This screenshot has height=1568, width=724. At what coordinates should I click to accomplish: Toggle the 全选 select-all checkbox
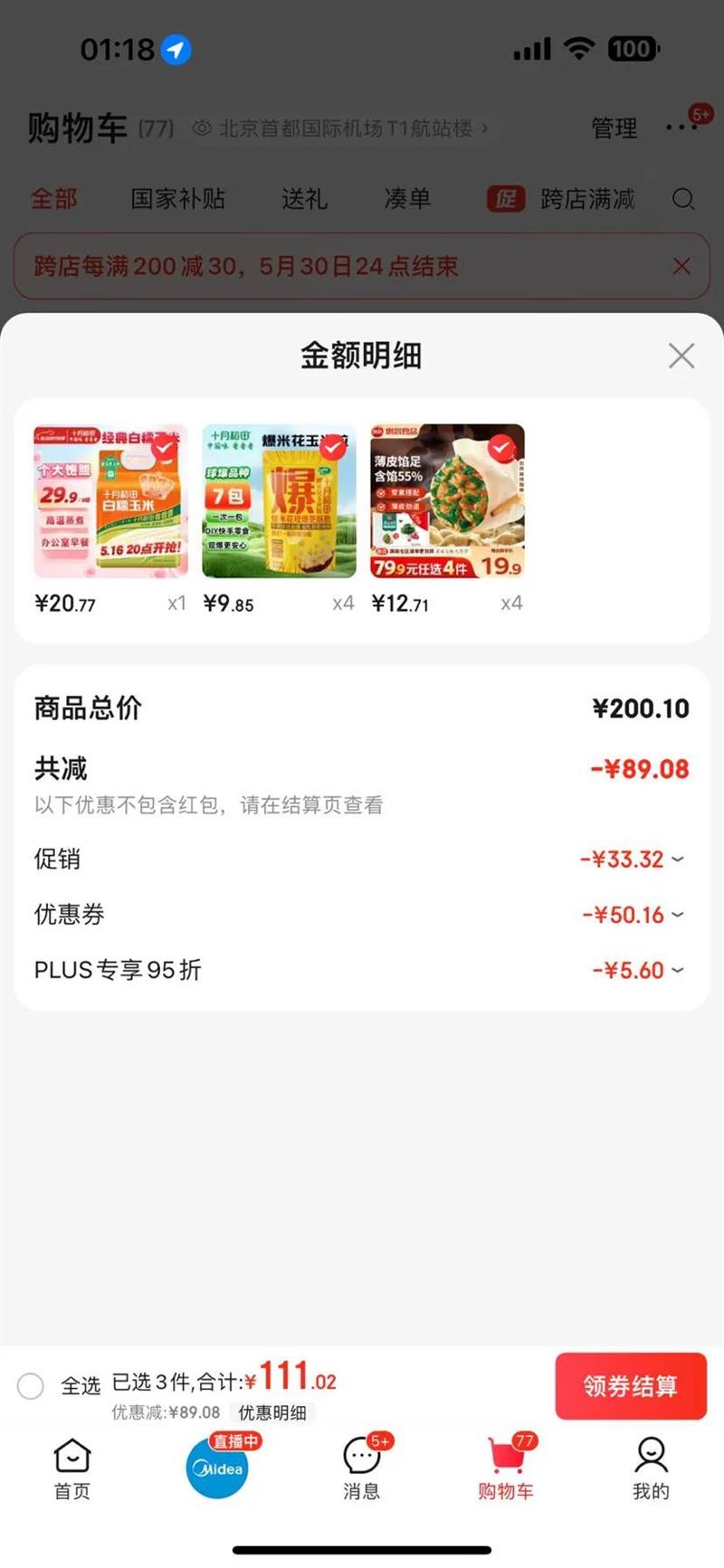[31, 1385]
